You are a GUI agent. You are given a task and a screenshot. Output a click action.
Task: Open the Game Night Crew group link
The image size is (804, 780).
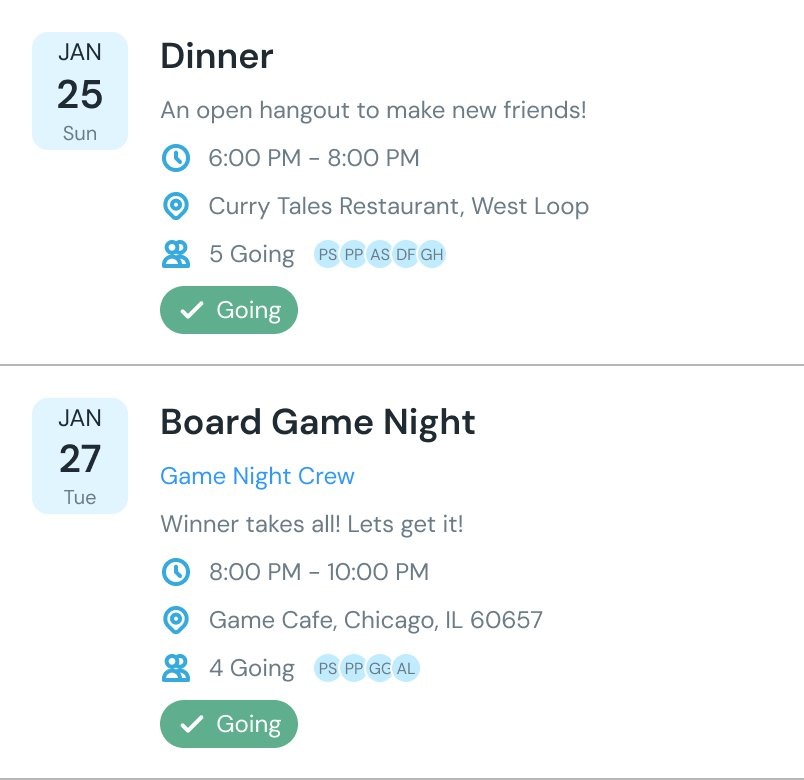257,476
